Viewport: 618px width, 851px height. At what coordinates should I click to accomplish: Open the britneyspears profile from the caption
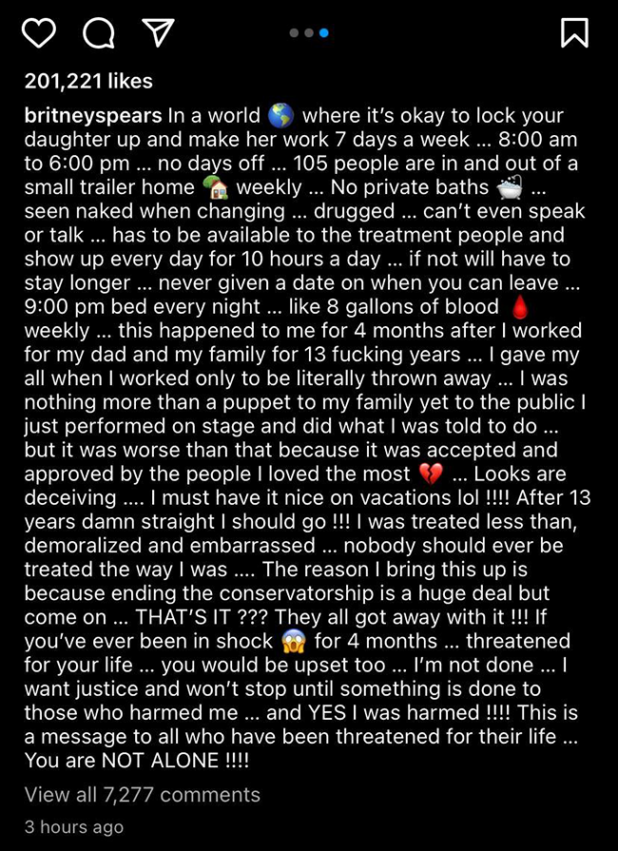pos(92,116)
